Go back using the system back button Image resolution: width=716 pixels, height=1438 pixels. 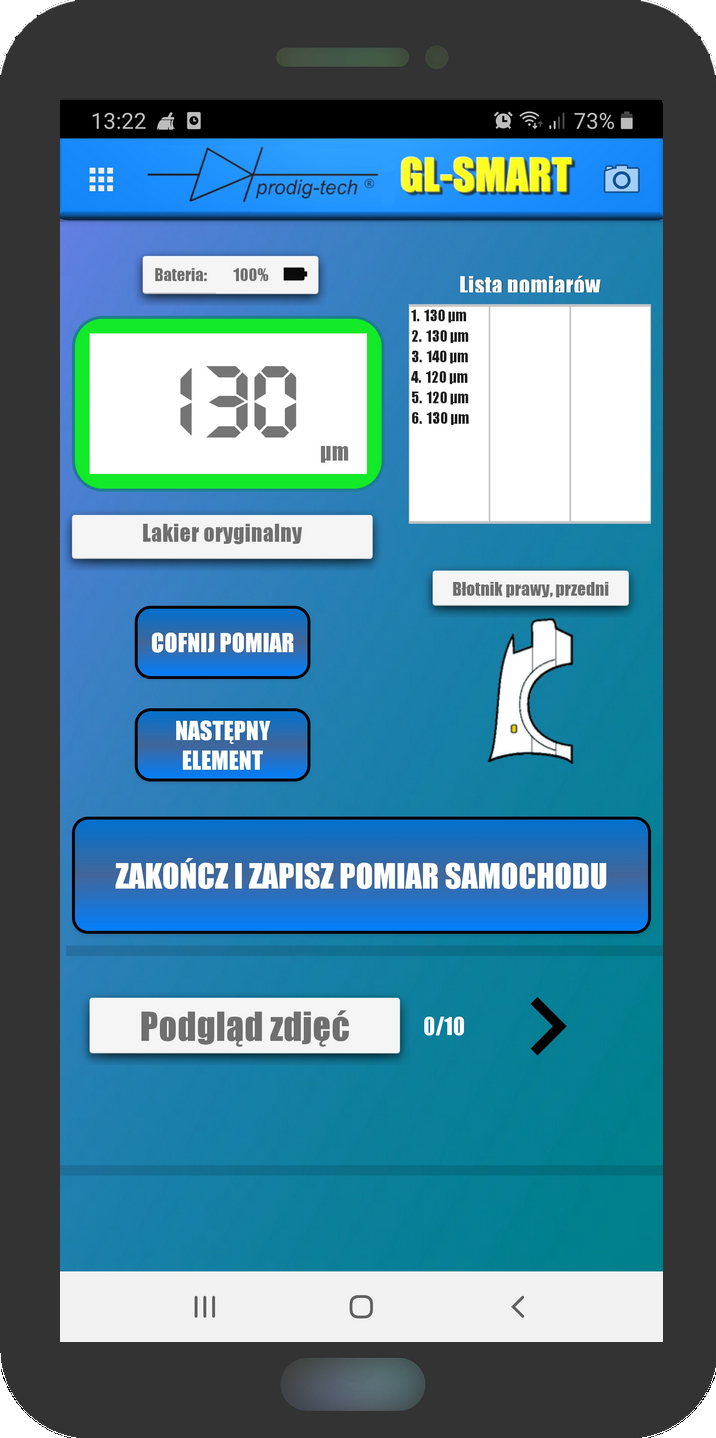(x=518, y=1306)
